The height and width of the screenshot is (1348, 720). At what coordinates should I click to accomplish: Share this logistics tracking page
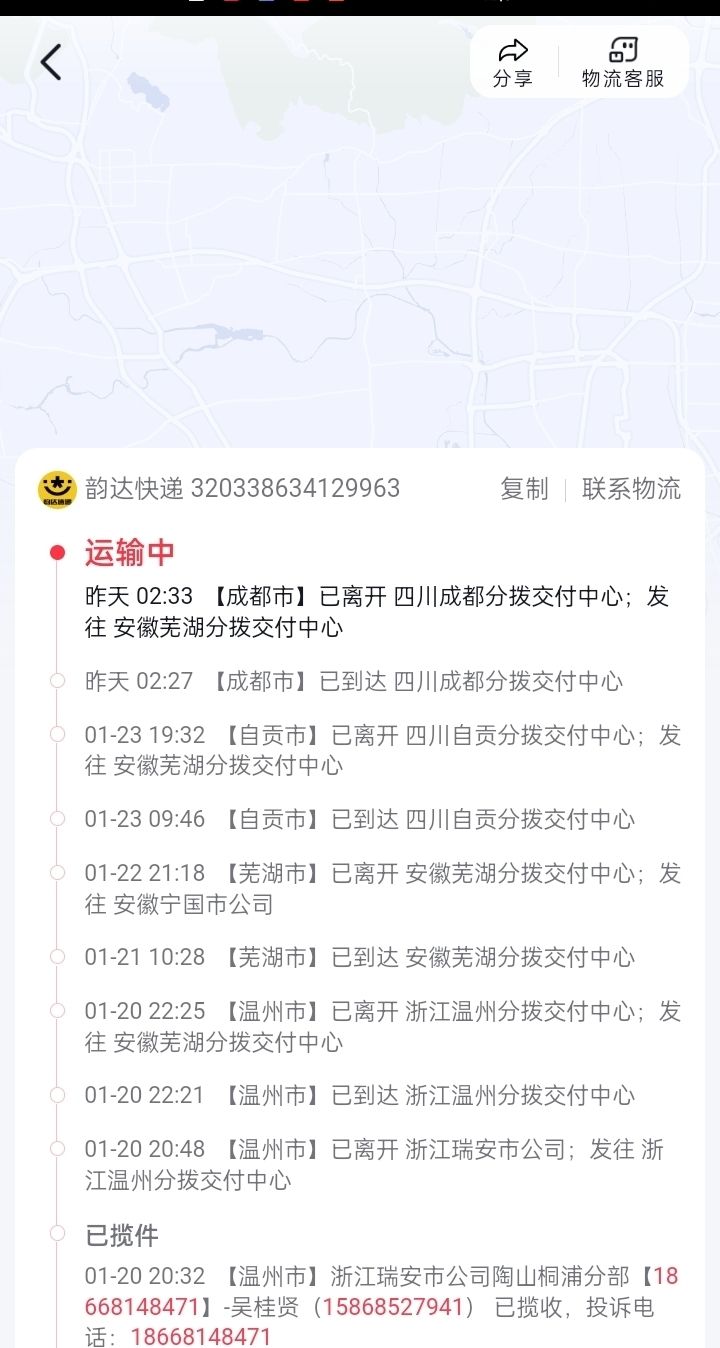513,62
